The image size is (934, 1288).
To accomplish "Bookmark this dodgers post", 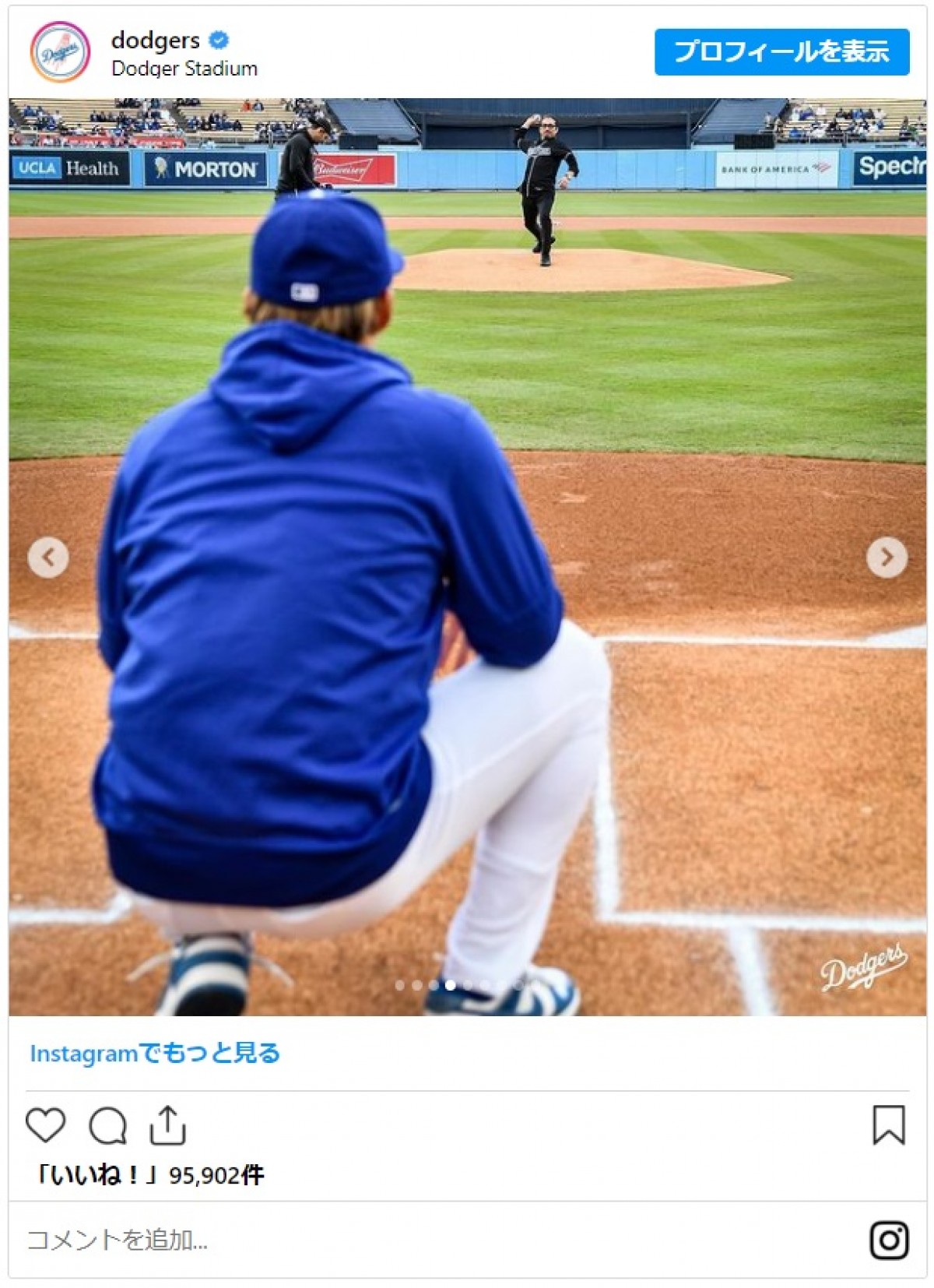I will [888, 1125].
